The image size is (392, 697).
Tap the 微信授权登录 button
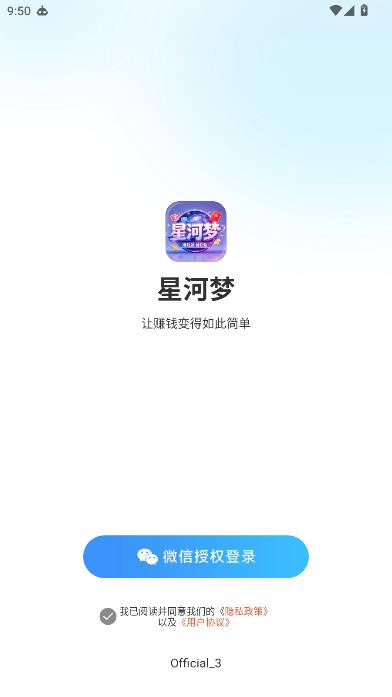coord(196,556)
